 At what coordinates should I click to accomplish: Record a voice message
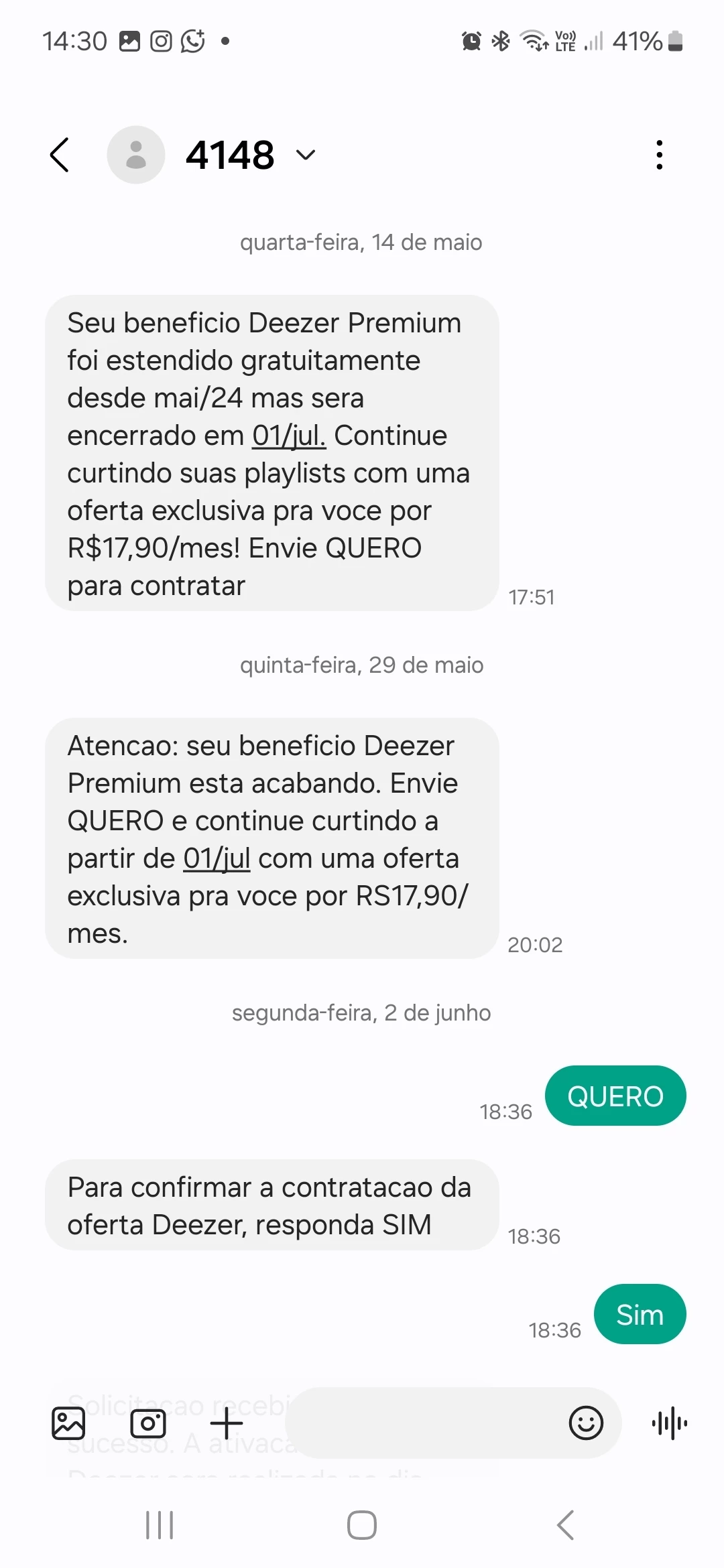click(669, 1423)
